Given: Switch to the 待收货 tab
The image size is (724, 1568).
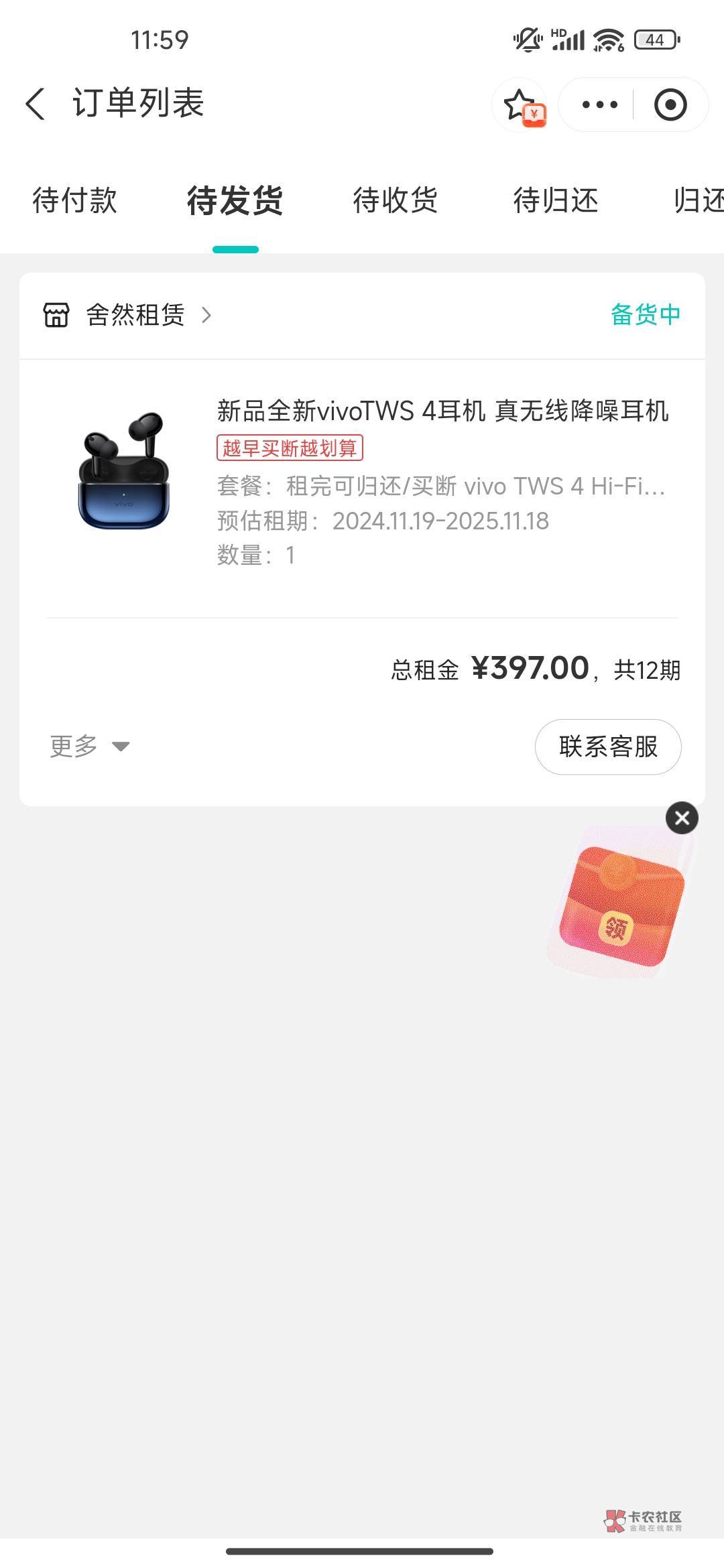Looking at the screenshot, I should point(396,200).
